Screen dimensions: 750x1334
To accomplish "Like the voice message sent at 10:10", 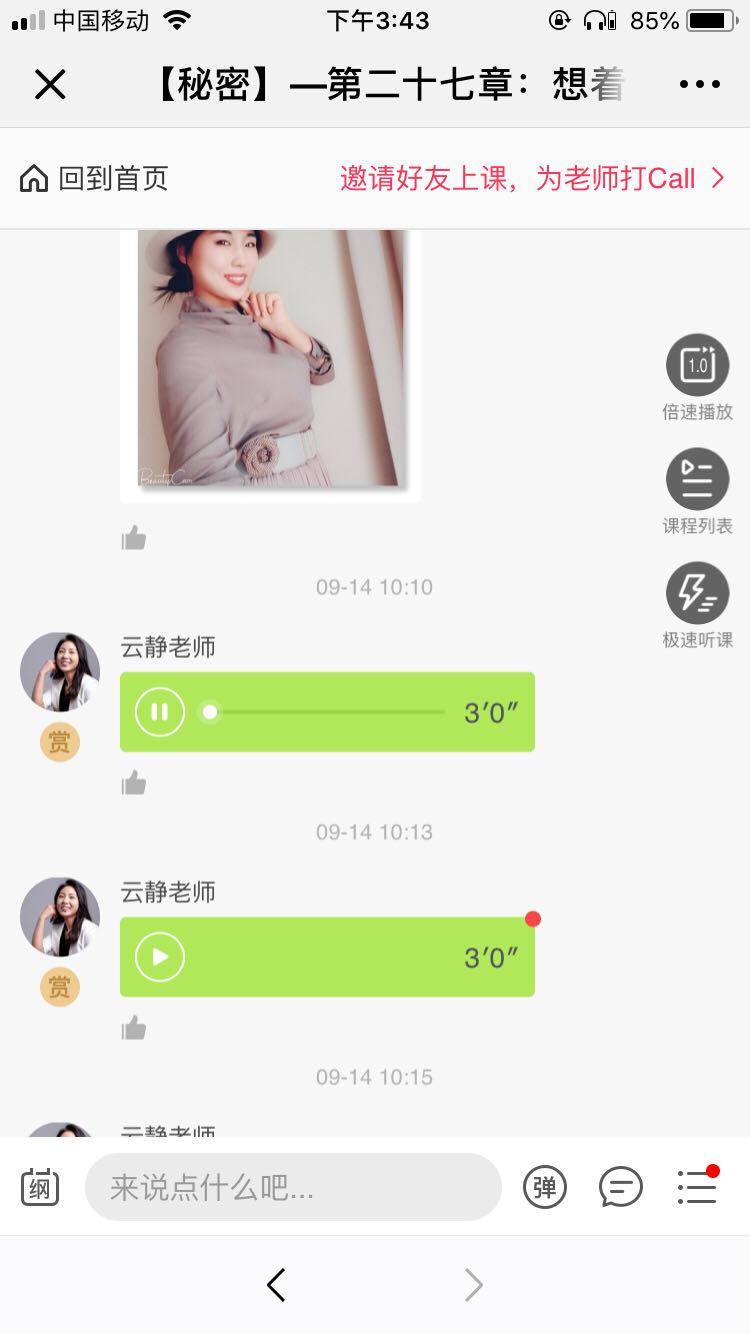I will tap(134, 783).
